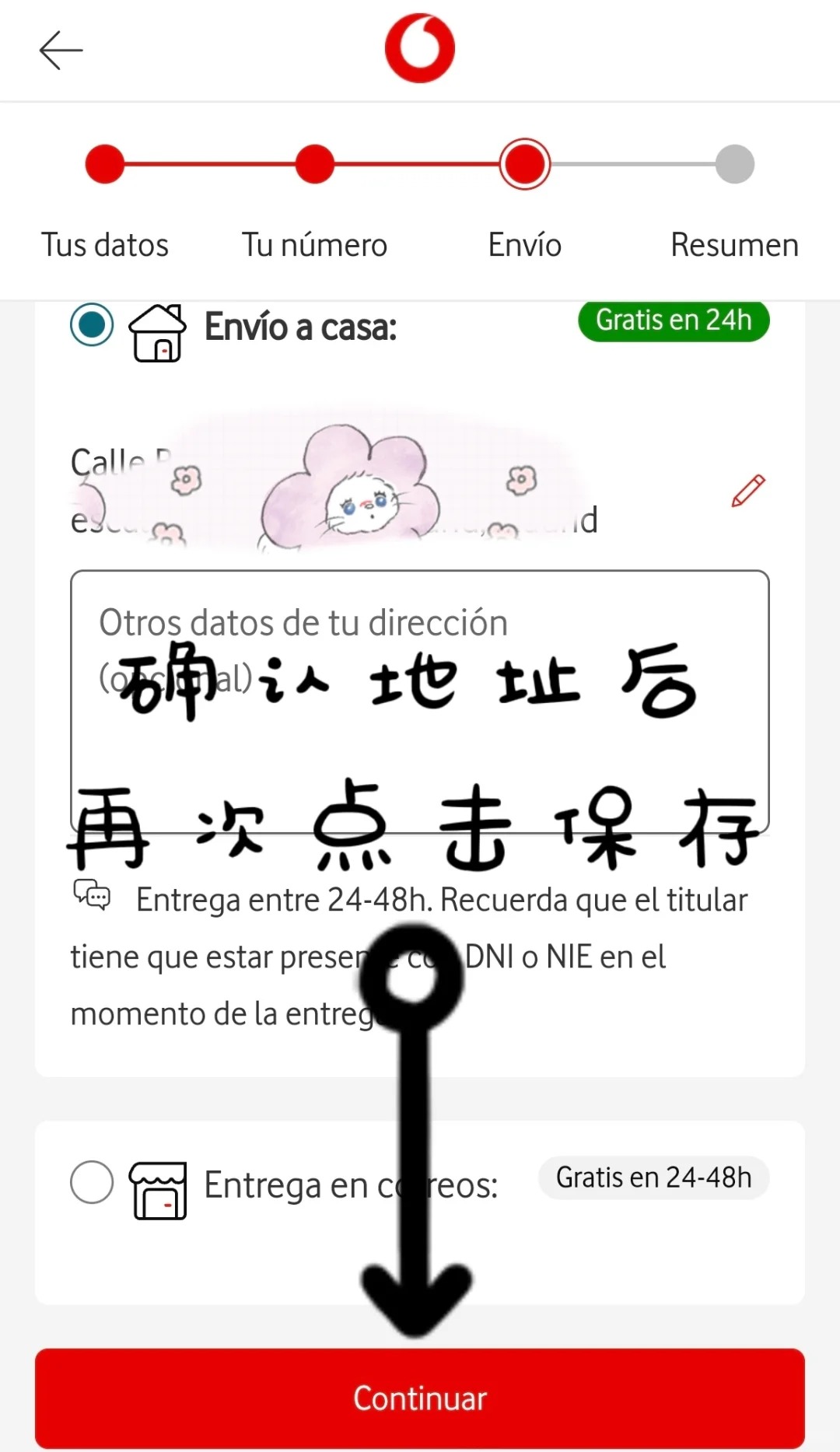Image resolution: width=840 pixels, height=1452 pixels.
Task: Click the current Envío step circle
Action: click(x=524, y=165)
